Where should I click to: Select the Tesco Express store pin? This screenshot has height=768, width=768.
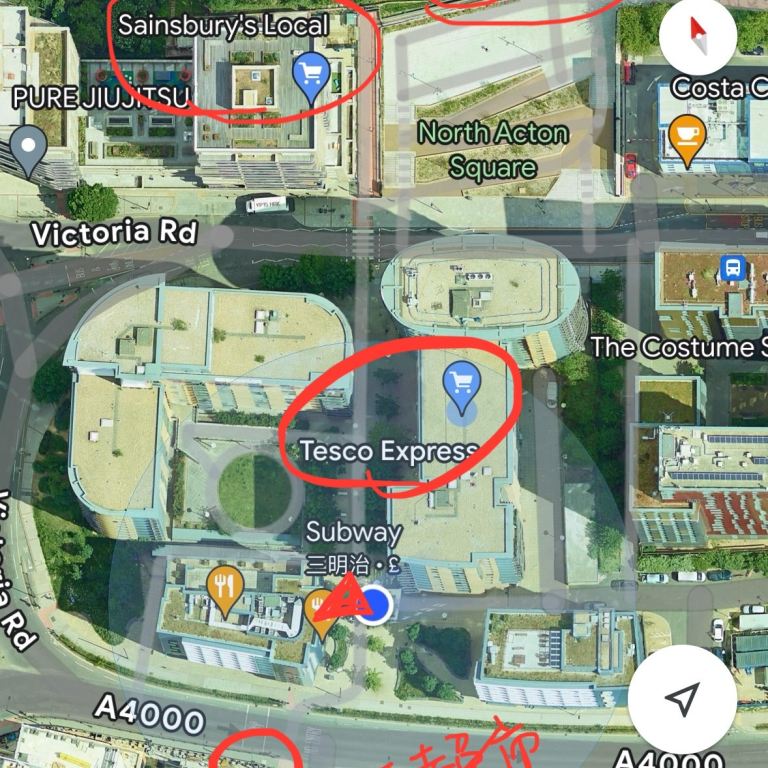[x=461, y=386]
